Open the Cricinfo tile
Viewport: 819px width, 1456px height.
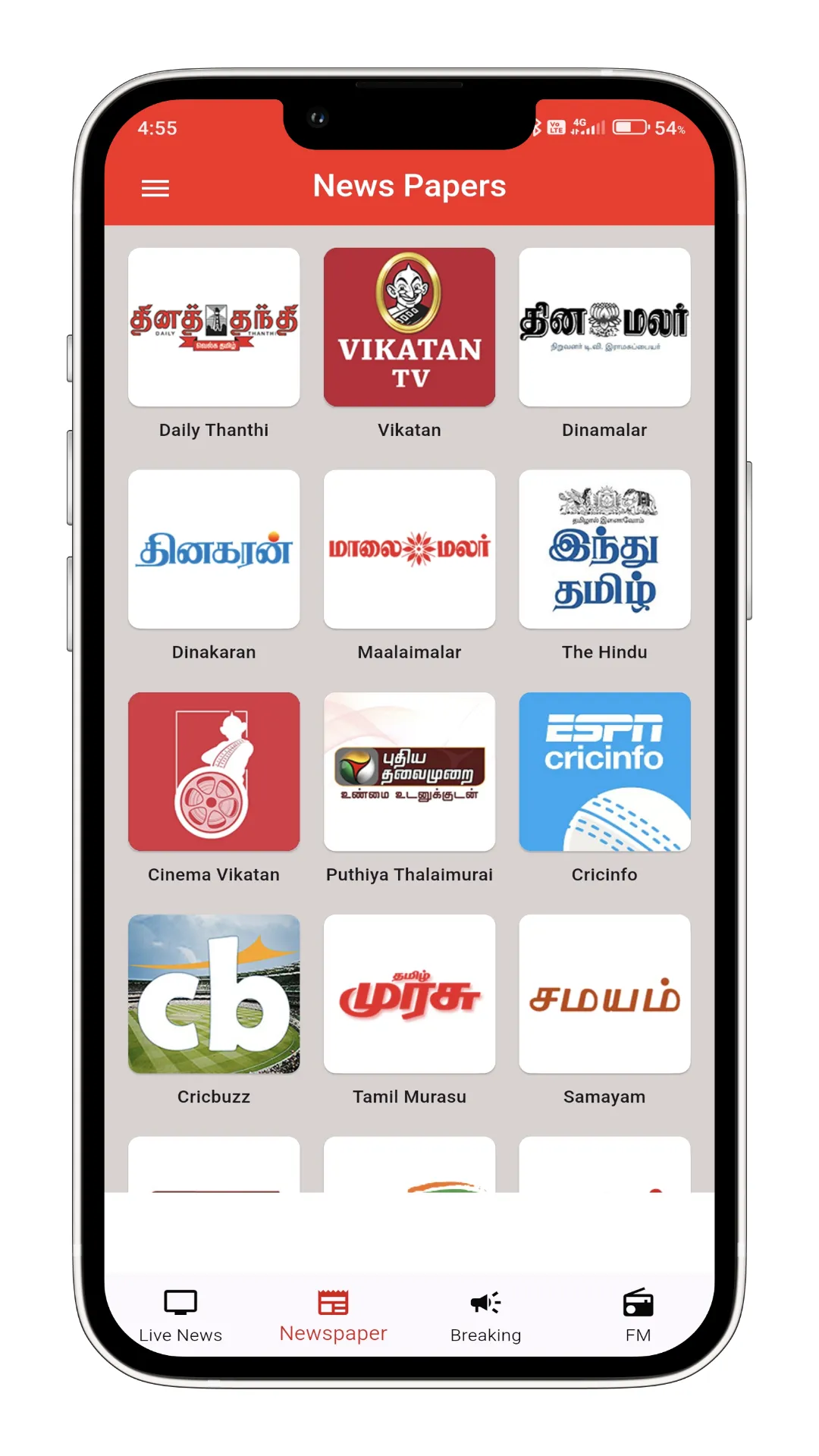pos(604,772)
